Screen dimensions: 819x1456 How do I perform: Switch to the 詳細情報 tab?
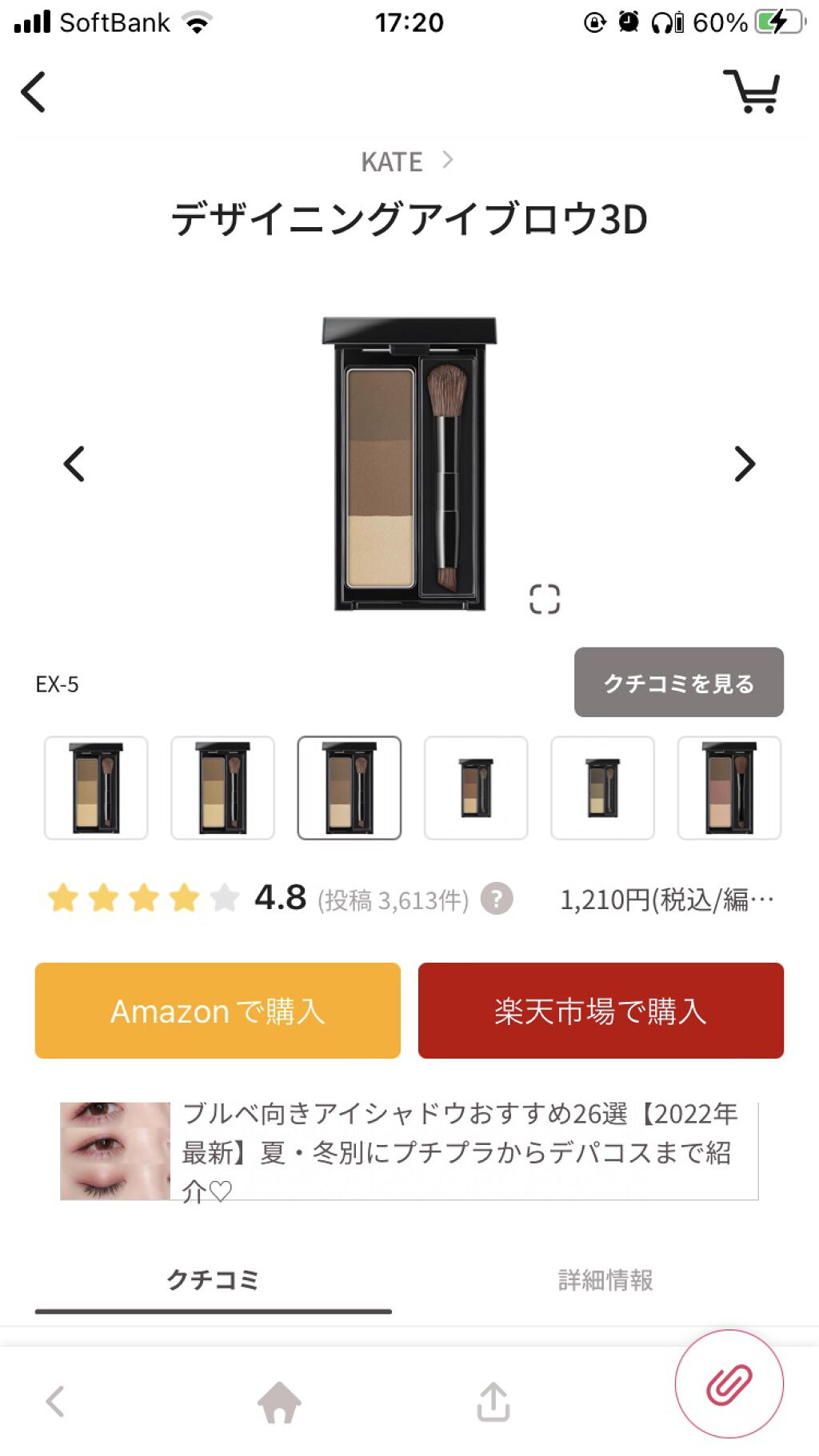pyautogui.click(x=605, y=1280)
